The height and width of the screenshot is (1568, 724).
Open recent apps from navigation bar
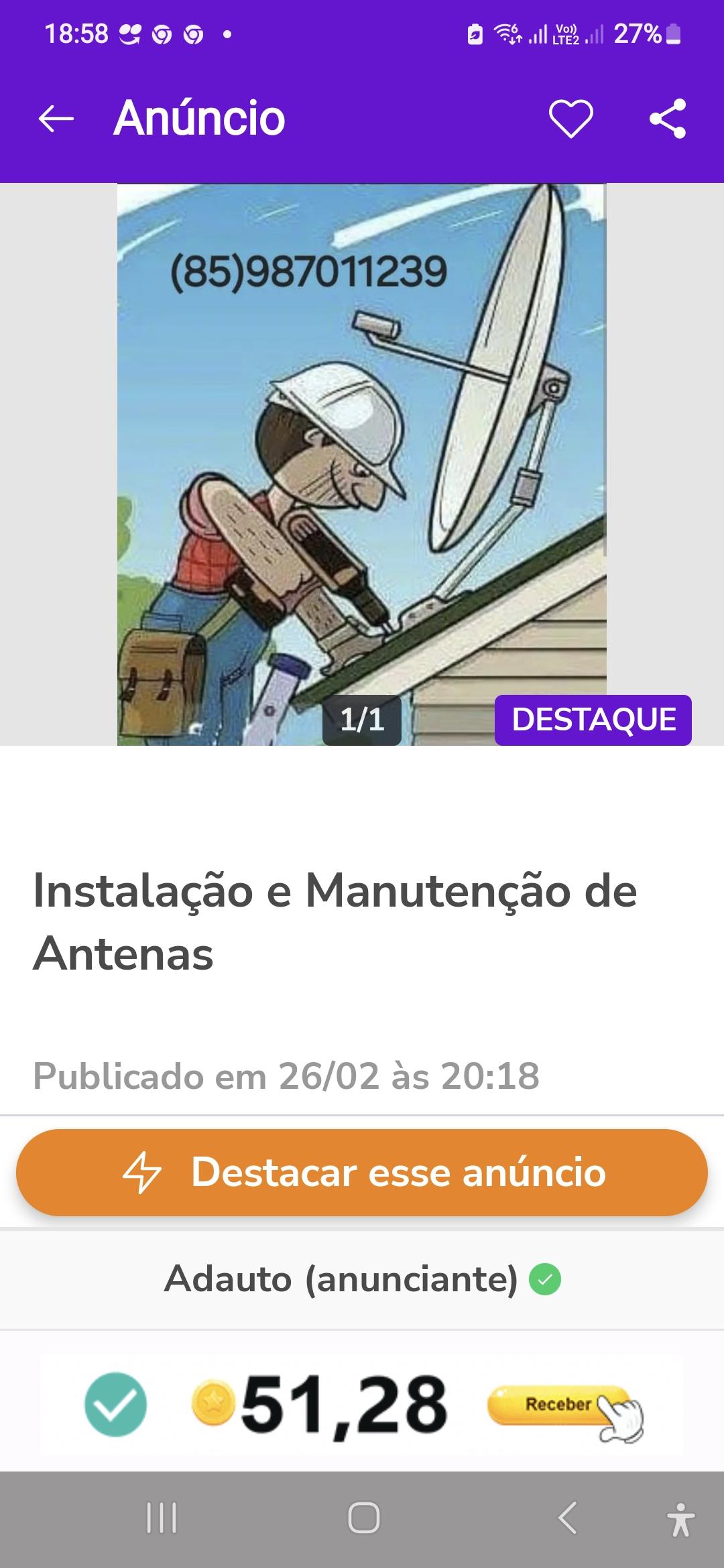(x=162, y=1518)
